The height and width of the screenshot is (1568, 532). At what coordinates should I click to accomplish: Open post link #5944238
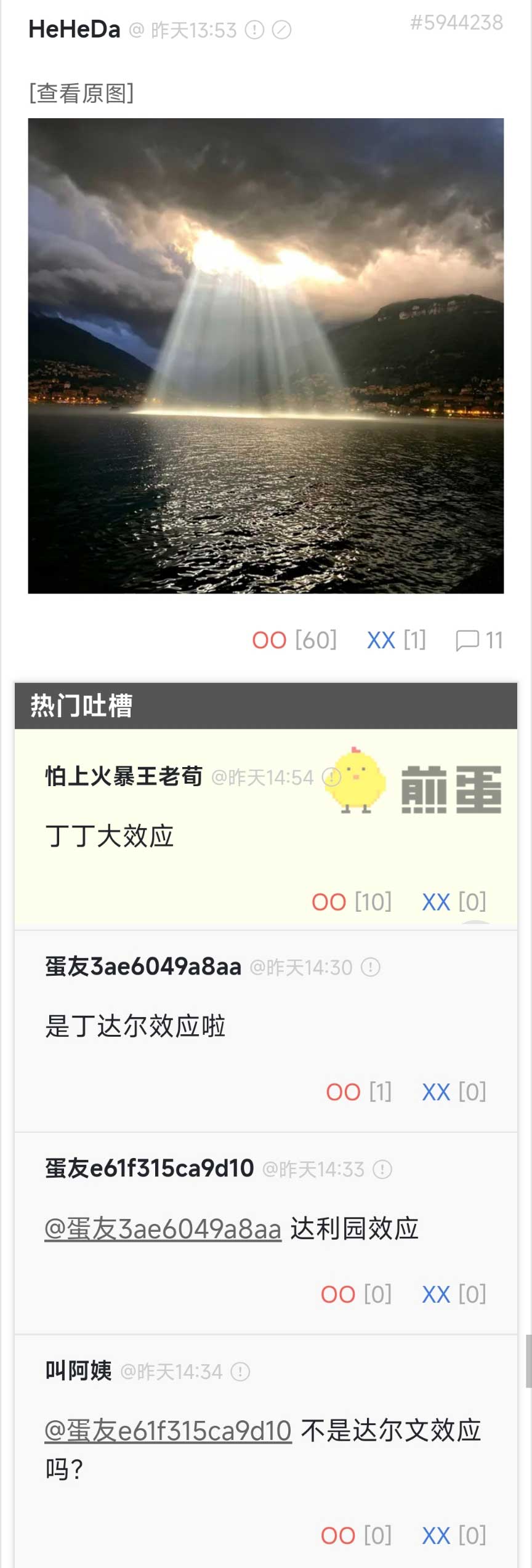456,23
